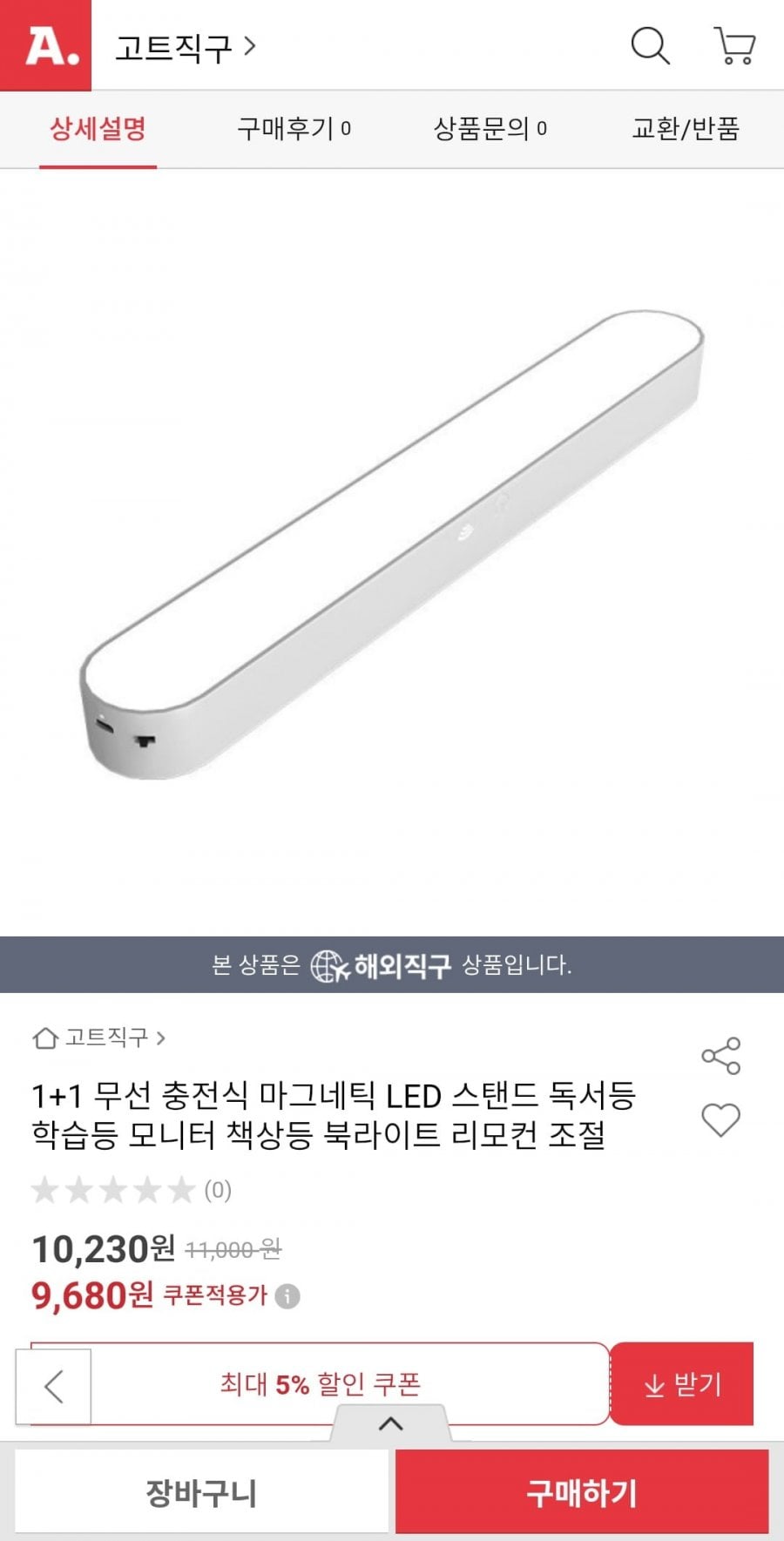This screenshot has width=784, height=1541.
Task: Switch to the 상품문의 tab
Action: (x=490, y=129)
